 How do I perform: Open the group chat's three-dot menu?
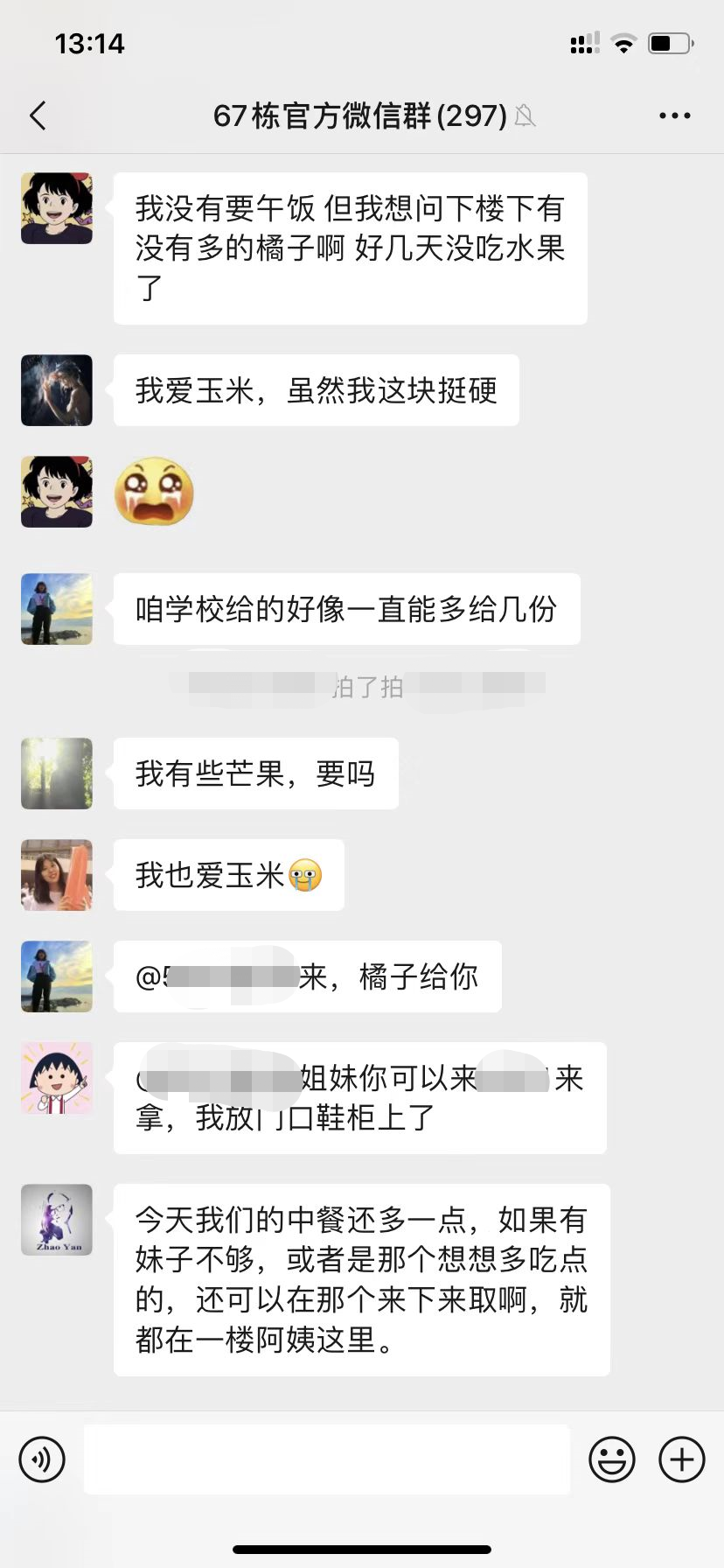674,115
